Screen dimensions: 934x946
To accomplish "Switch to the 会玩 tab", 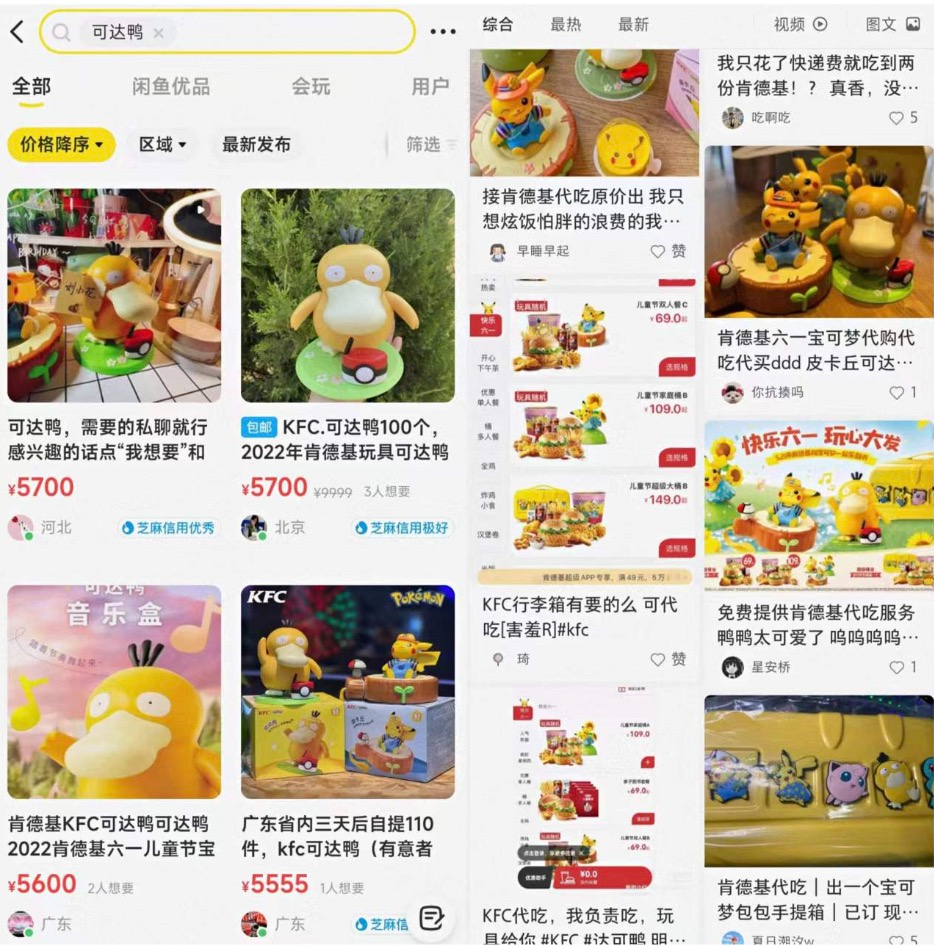I will 310,87.
